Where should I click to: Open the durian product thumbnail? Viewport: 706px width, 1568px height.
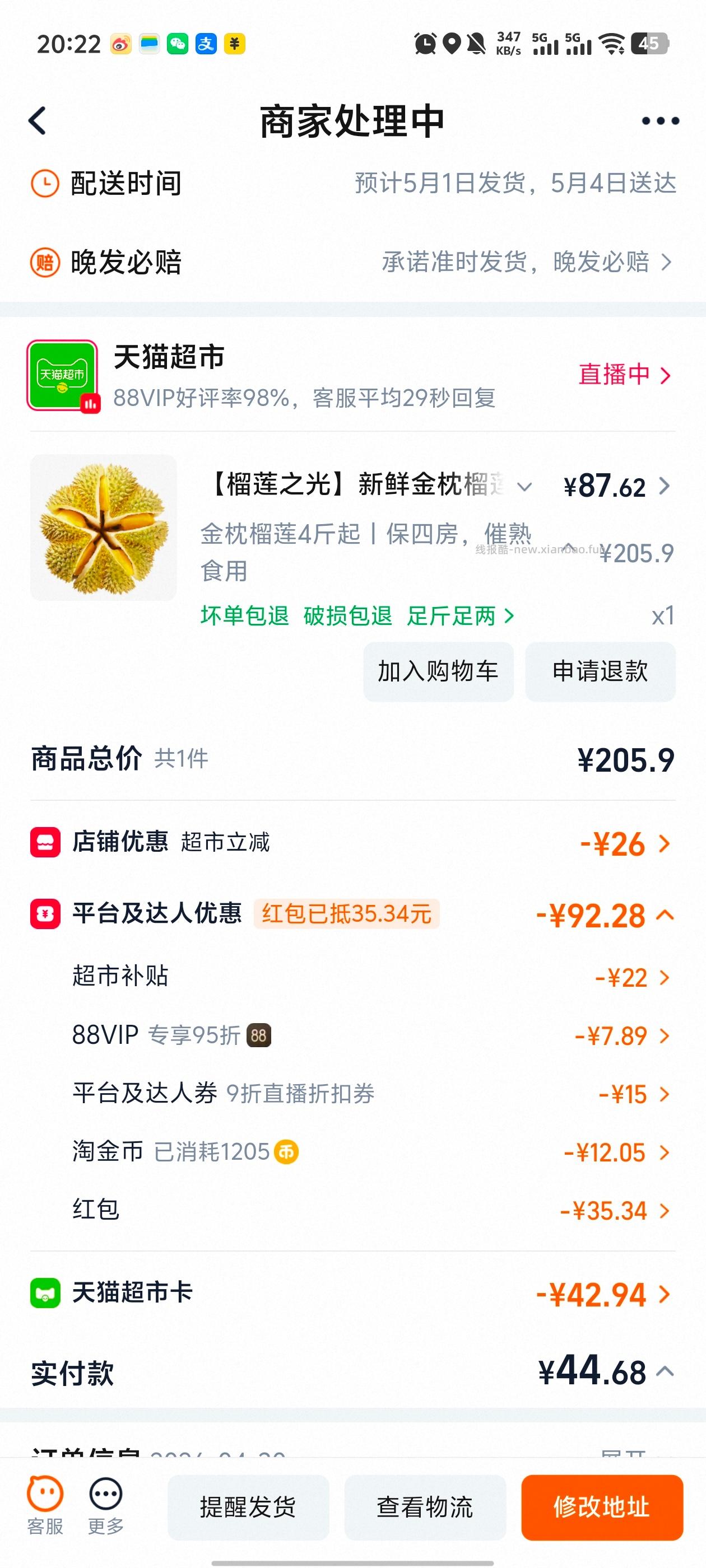pyautogui.click(x=104, y=527)
